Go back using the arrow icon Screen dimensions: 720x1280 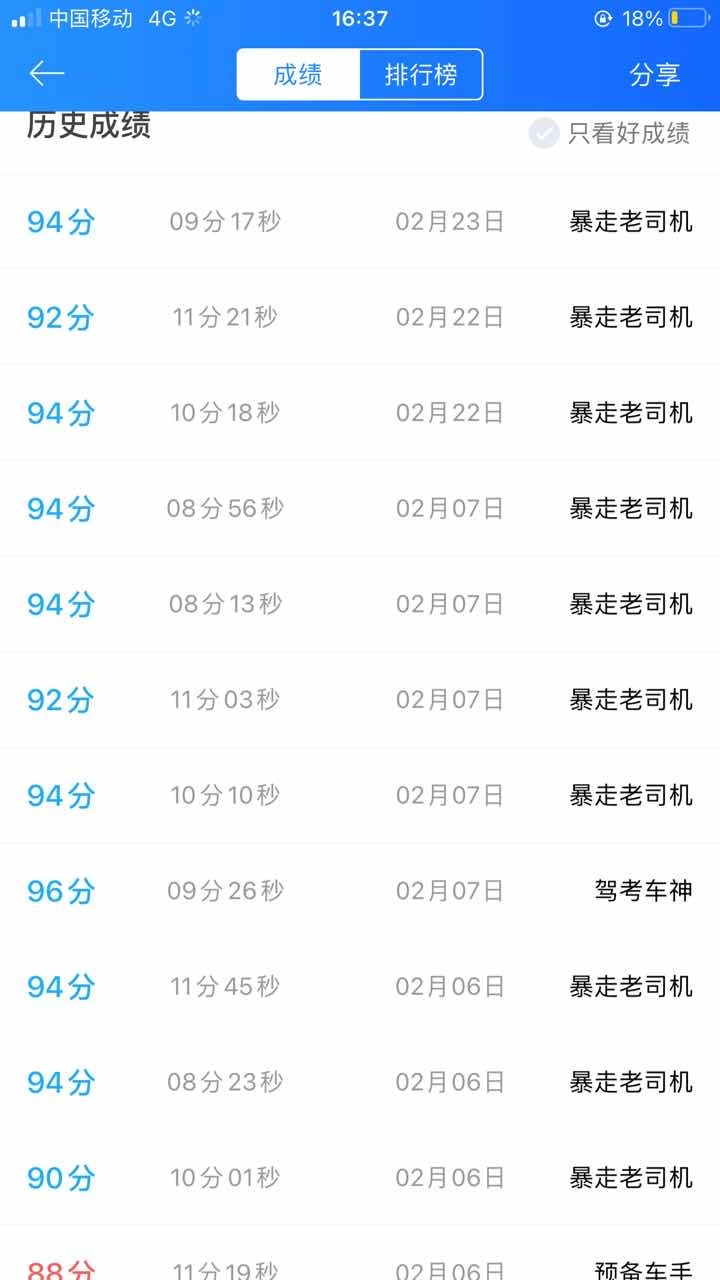[x=46, y=74]
